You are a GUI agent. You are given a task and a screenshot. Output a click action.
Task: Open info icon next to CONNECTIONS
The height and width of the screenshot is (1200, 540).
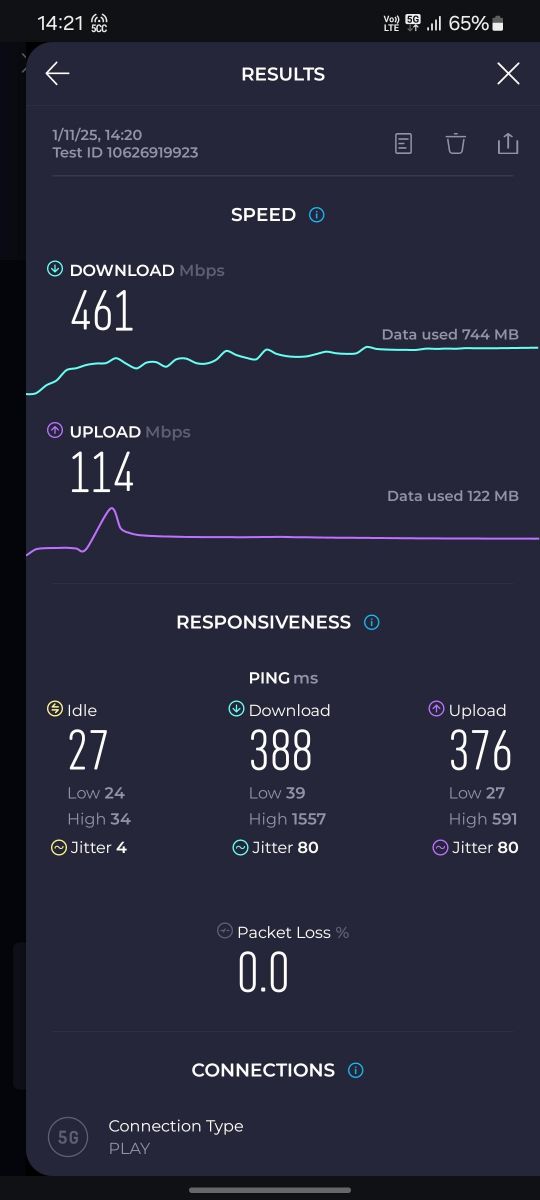[x=356, y=1070]
